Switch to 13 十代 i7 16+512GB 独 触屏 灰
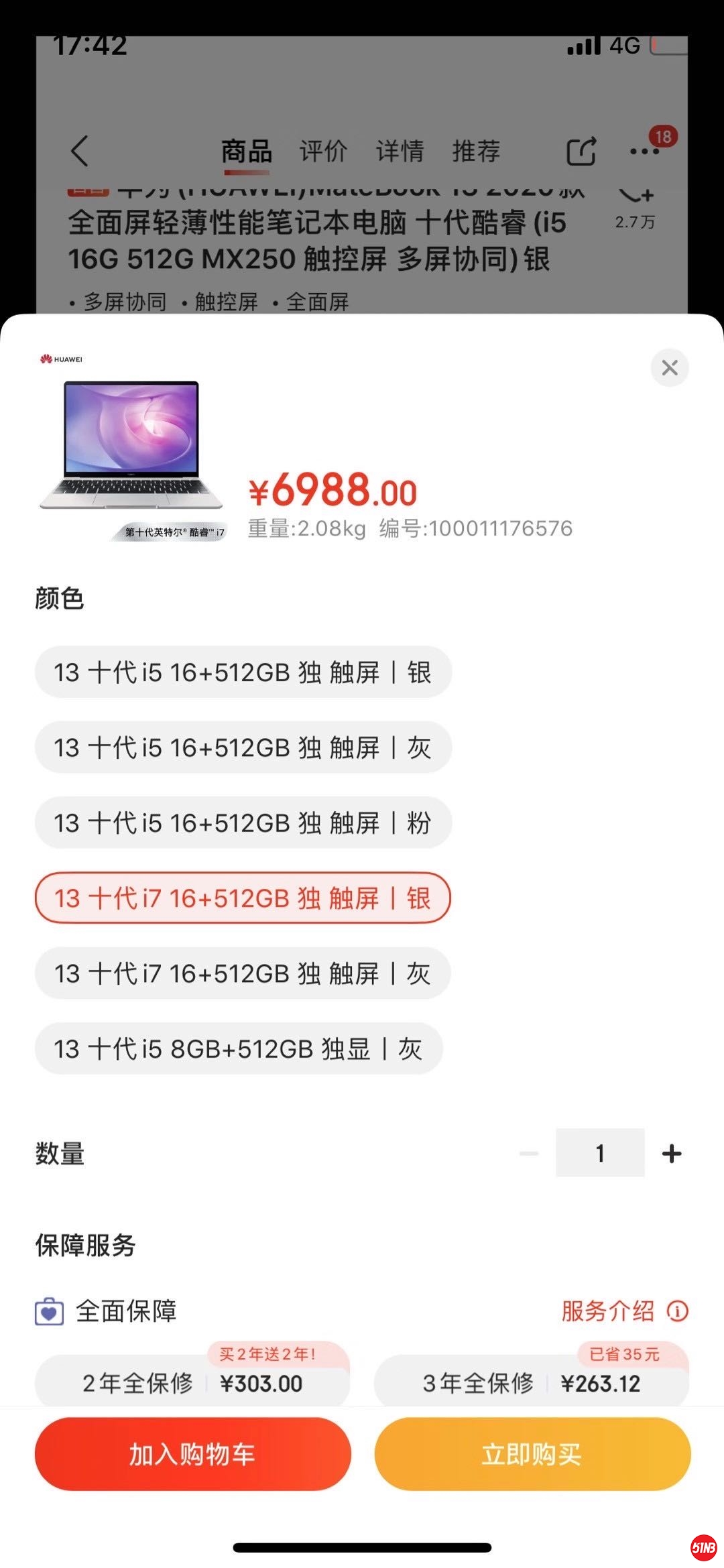 pos(243,973)
